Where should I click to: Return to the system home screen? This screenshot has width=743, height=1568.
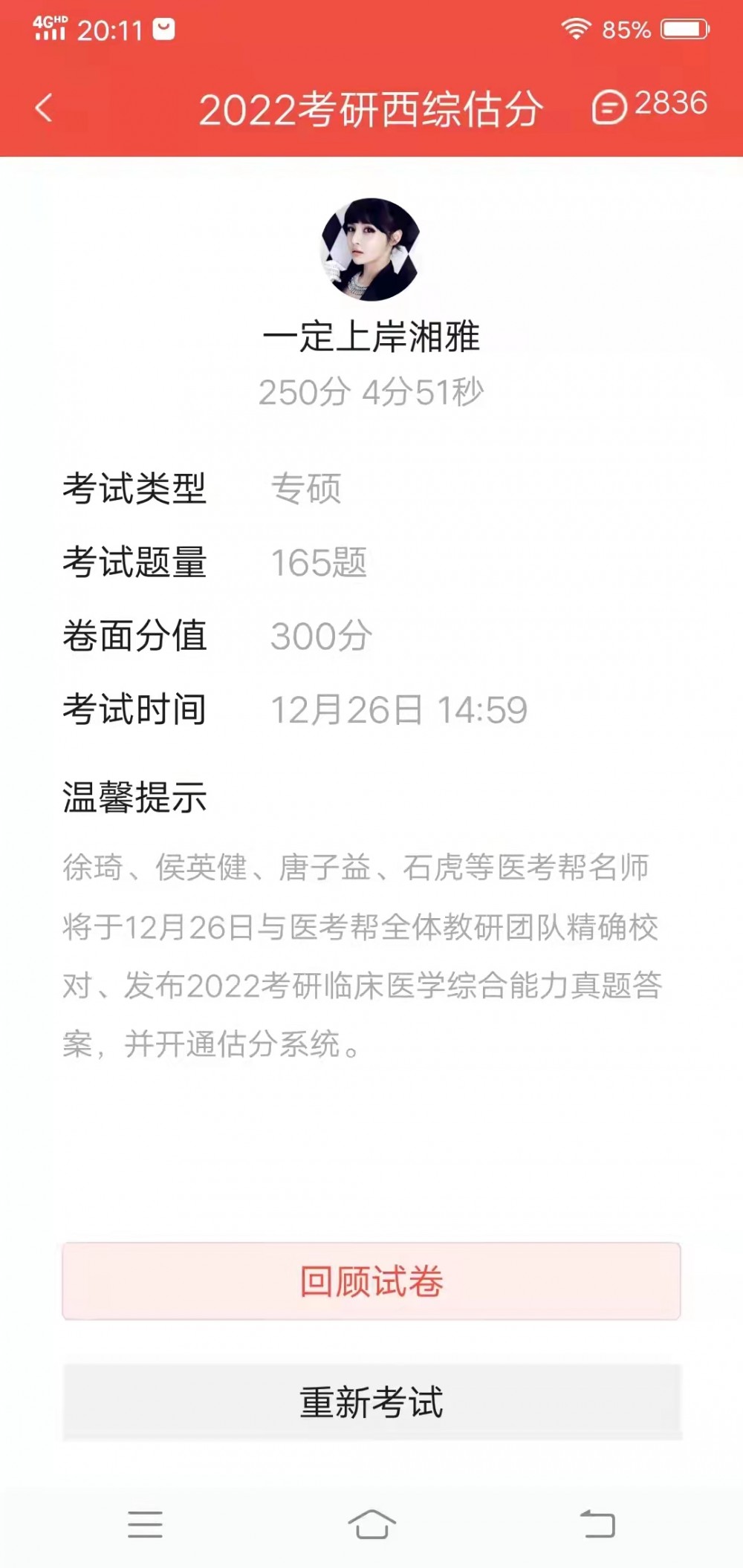click(371, 1524)
